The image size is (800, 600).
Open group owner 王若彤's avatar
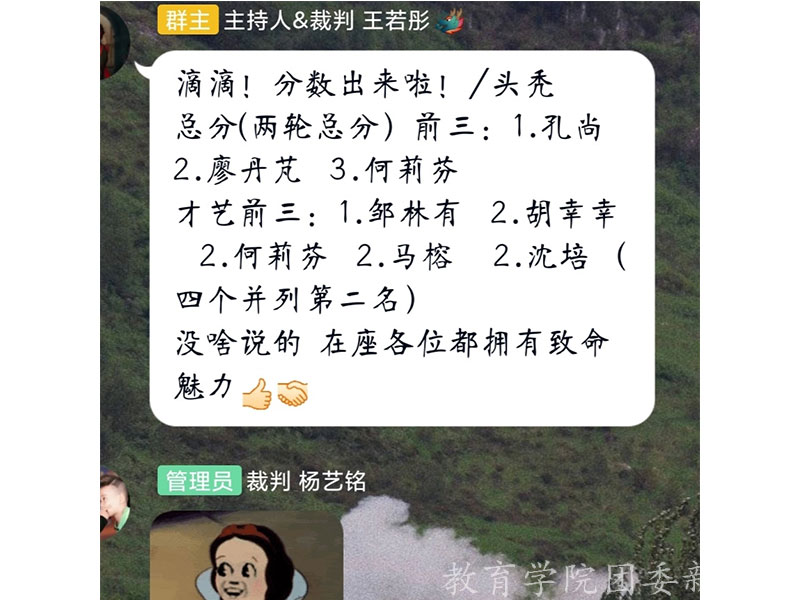pos(113,42)
